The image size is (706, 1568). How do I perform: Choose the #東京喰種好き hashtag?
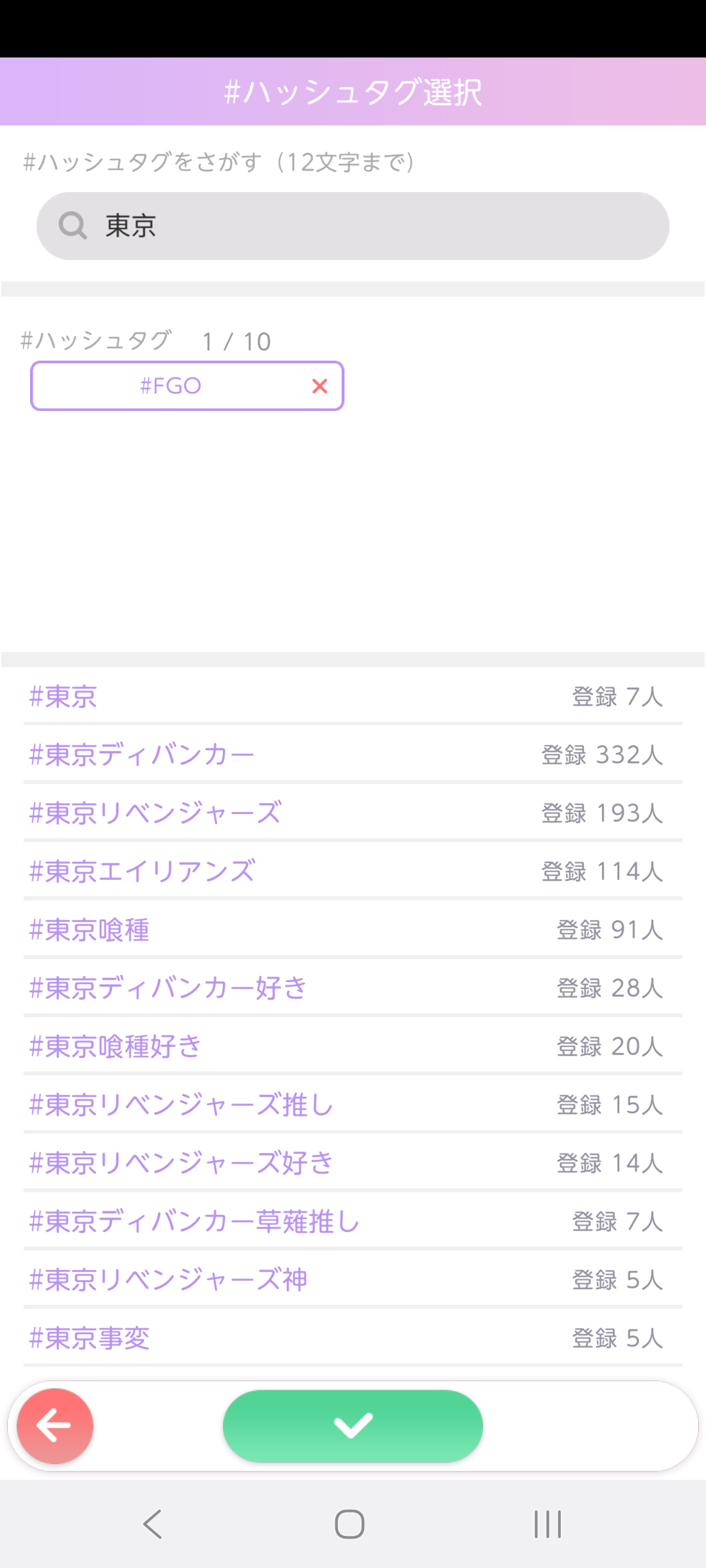pyautogui.click(x=353, y=1046)
